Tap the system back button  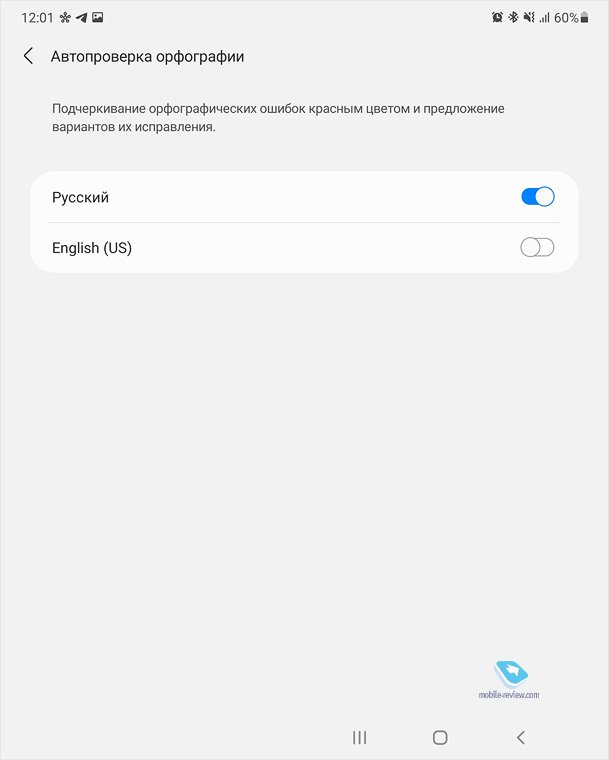pyautogui.click(x=520, y=738)
